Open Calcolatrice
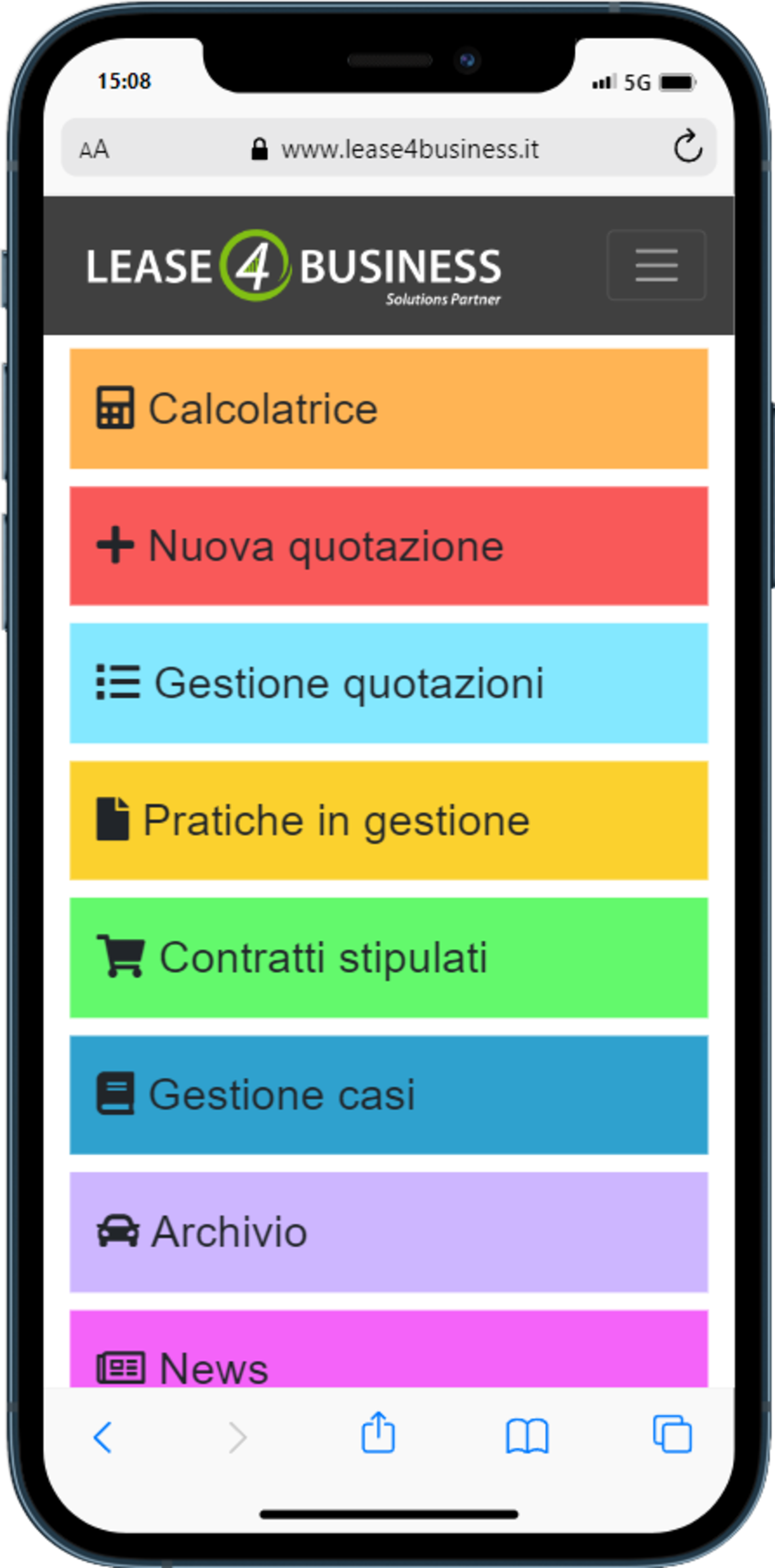Screen dimensions: 775x1568 [389, 408]
